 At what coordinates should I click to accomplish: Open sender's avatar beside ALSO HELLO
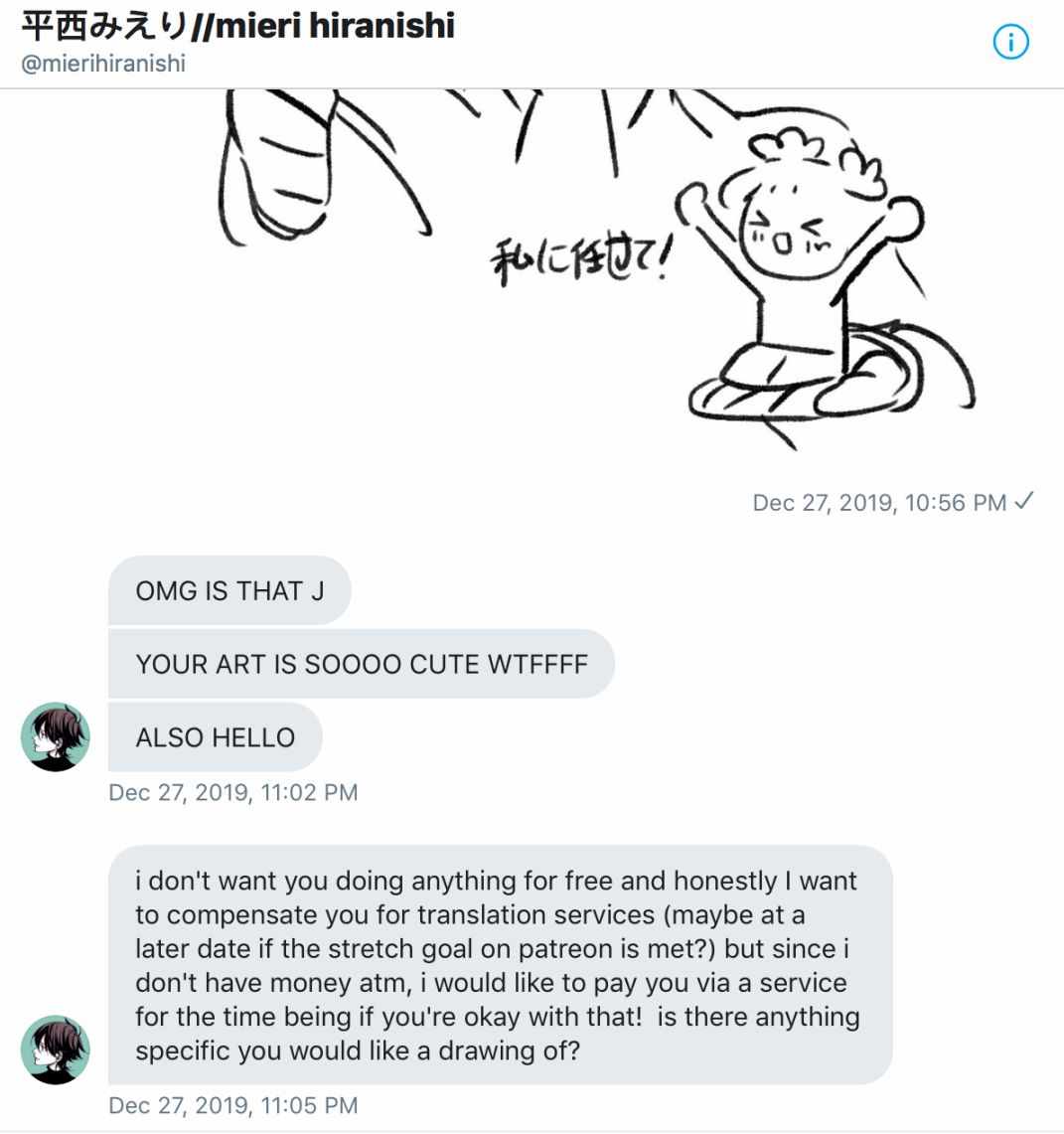pos(56,736)
